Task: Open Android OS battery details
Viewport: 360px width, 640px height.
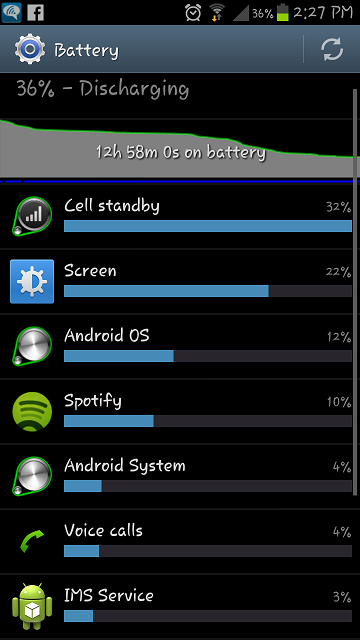Action: tap(177, 347)
